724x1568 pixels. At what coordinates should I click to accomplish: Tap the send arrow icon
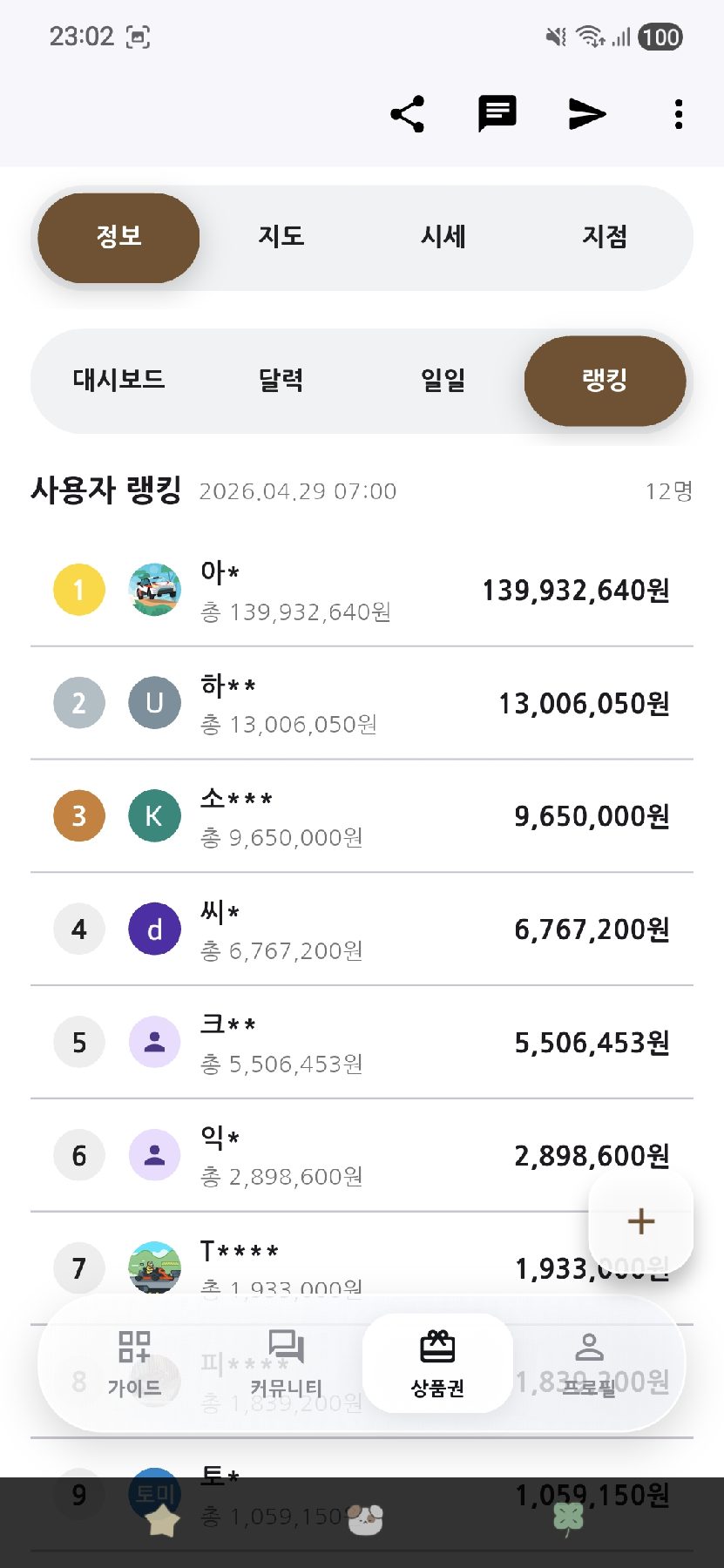pyautogui.click(x=587, y=114)
